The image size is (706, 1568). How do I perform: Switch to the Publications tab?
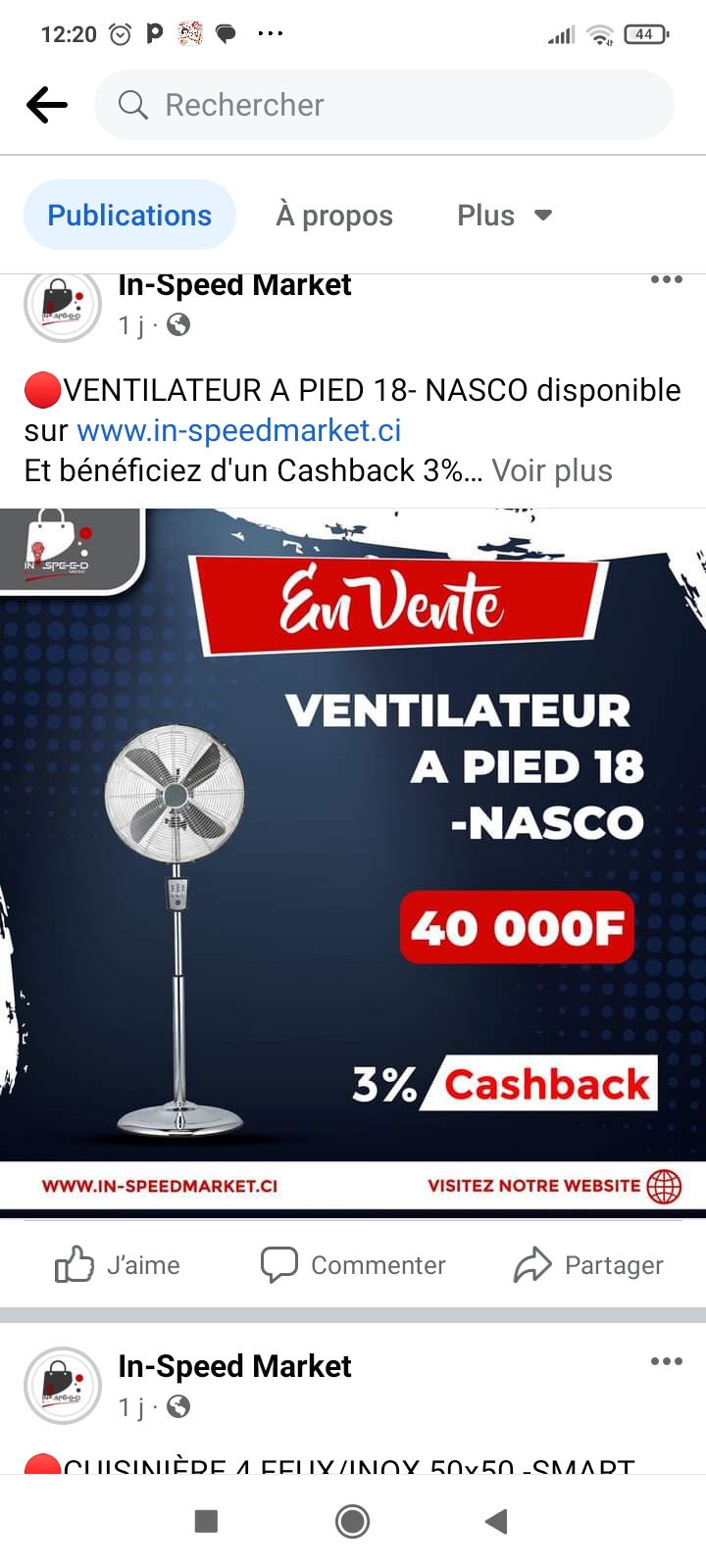coord(129,216)
